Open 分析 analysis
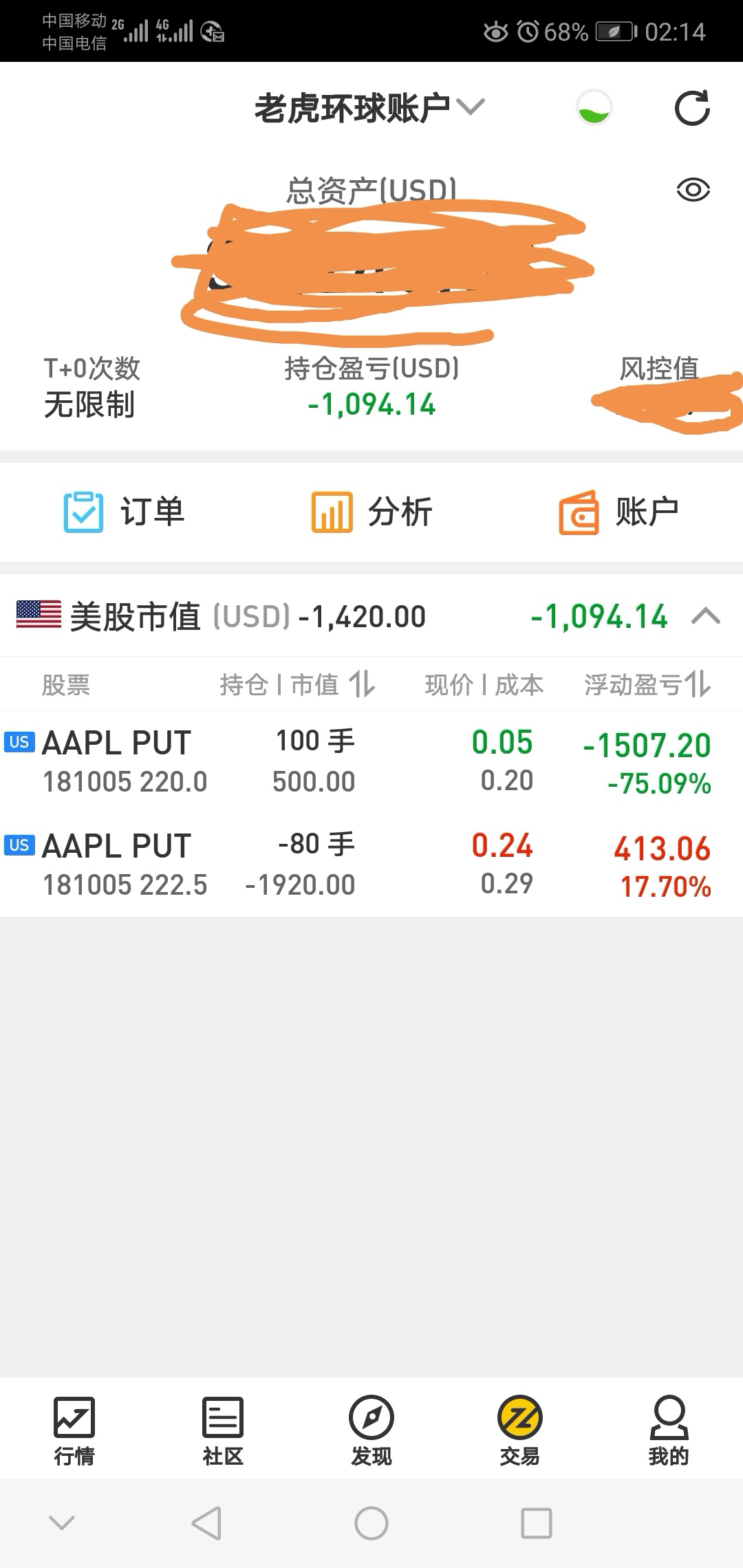Viewport: 743px width, 1568px height. 371,512
